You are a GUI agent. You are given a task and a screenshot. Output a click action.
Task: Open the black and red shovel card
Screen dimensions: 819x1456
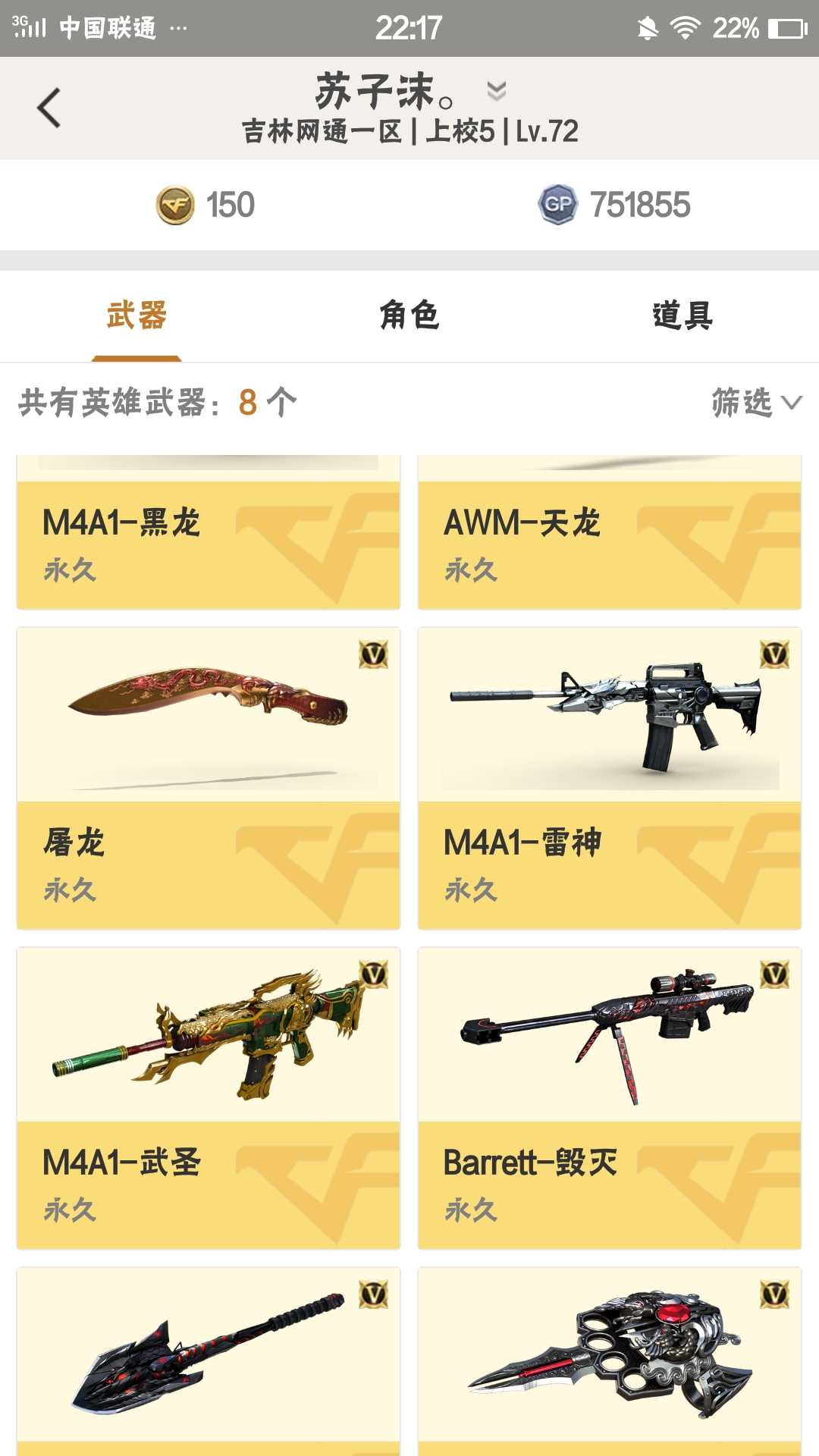pos(209,1357)
